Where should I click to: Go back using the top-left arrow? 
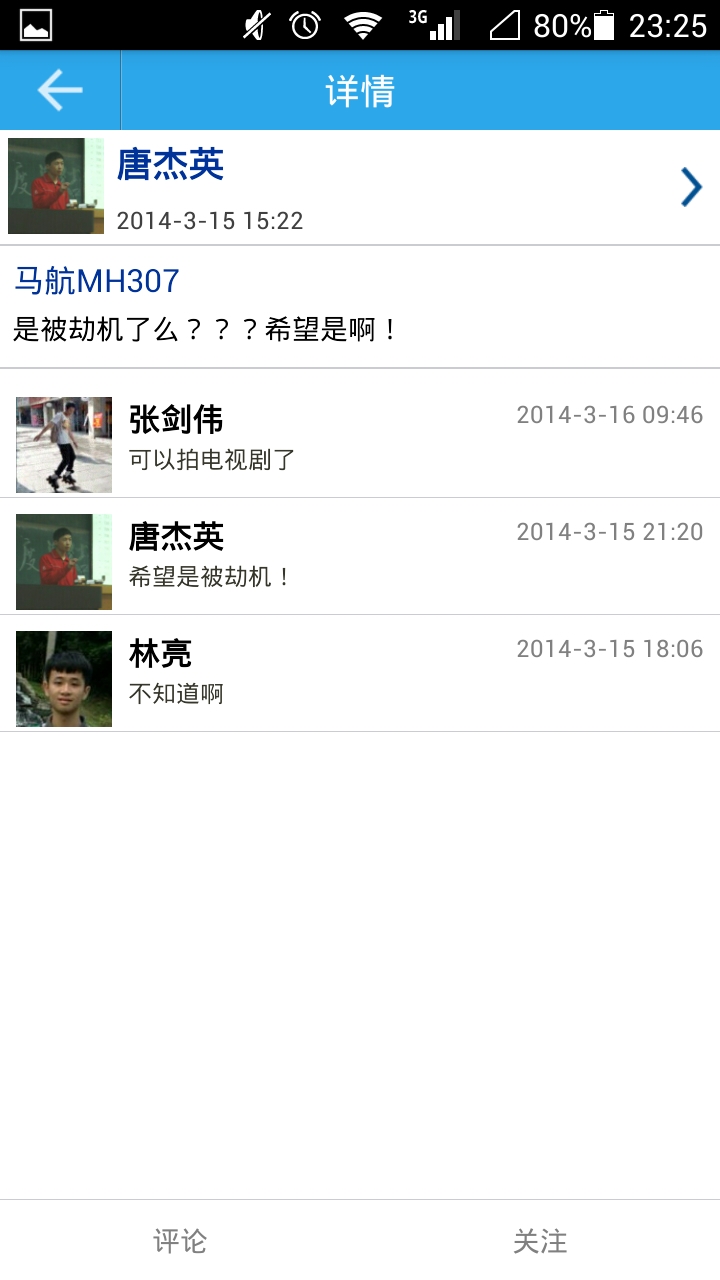[60, 90]
